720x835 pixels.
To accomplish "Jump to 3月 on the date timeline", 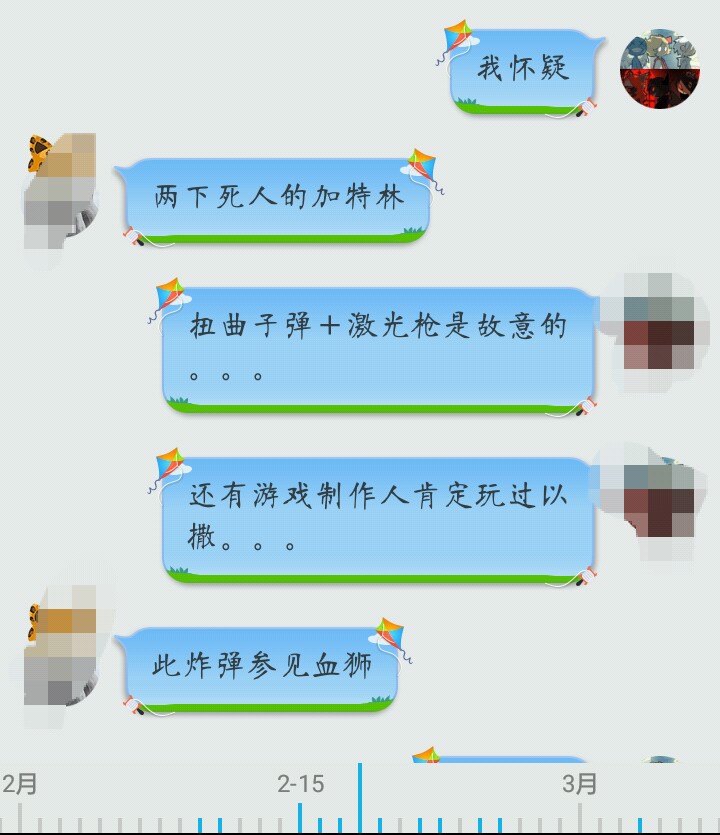I will click(579, 784).
